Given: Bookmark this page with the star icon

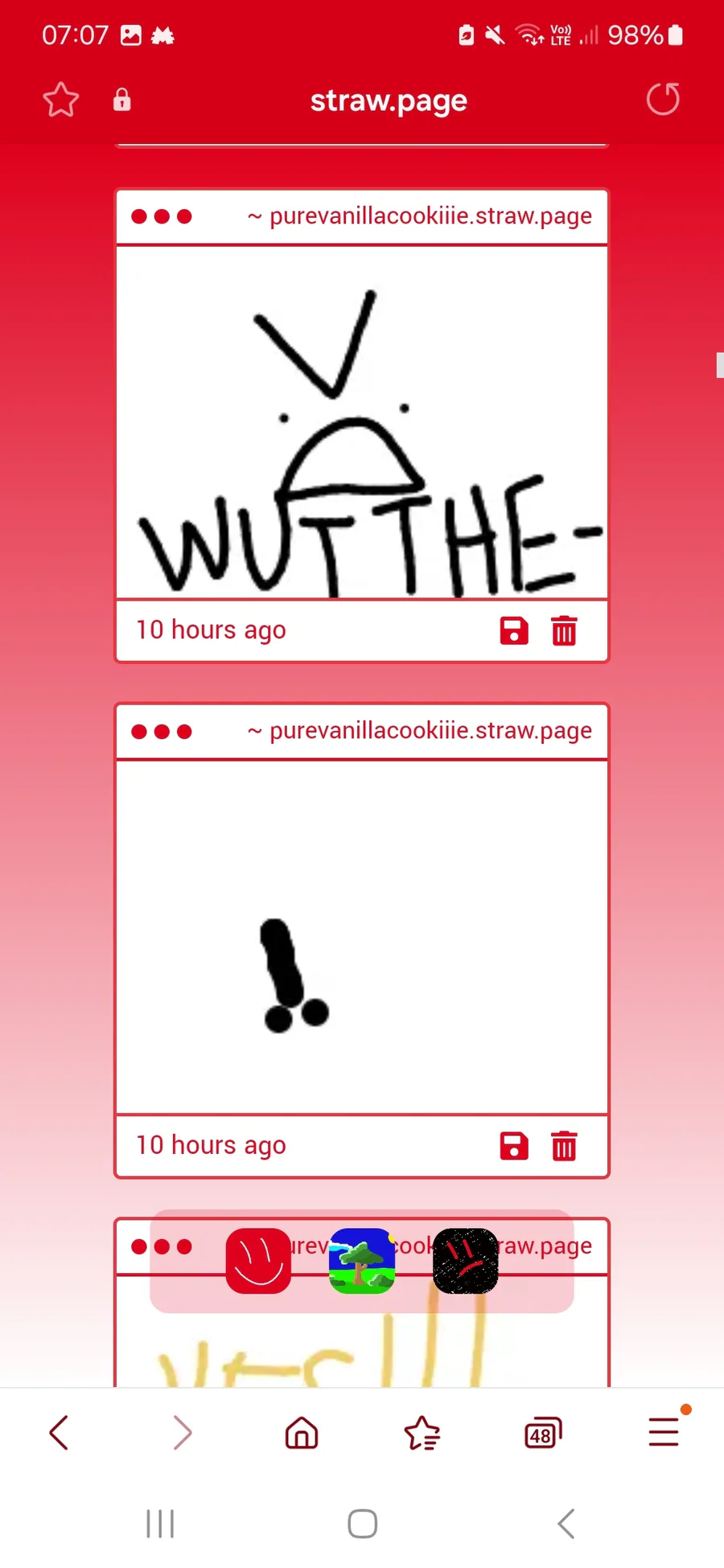Looking at the screenshot, I should 61,100.
